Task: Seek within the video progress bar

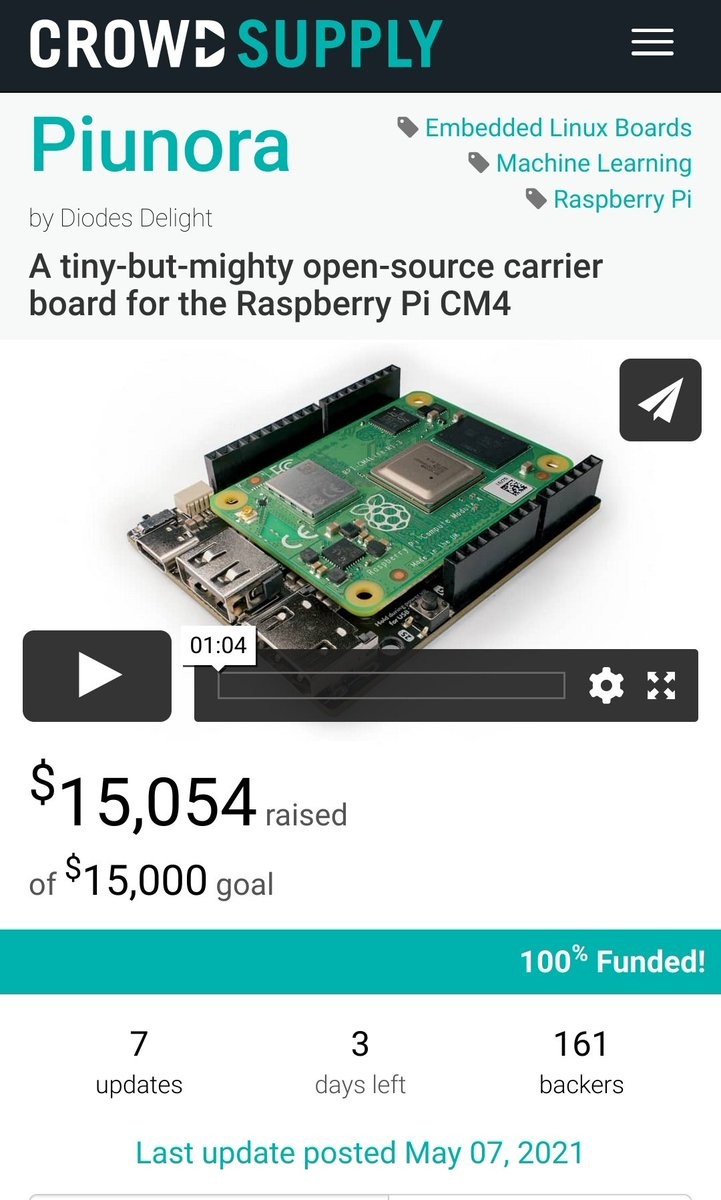Action: pyautogui.click(x=391, y=686)
